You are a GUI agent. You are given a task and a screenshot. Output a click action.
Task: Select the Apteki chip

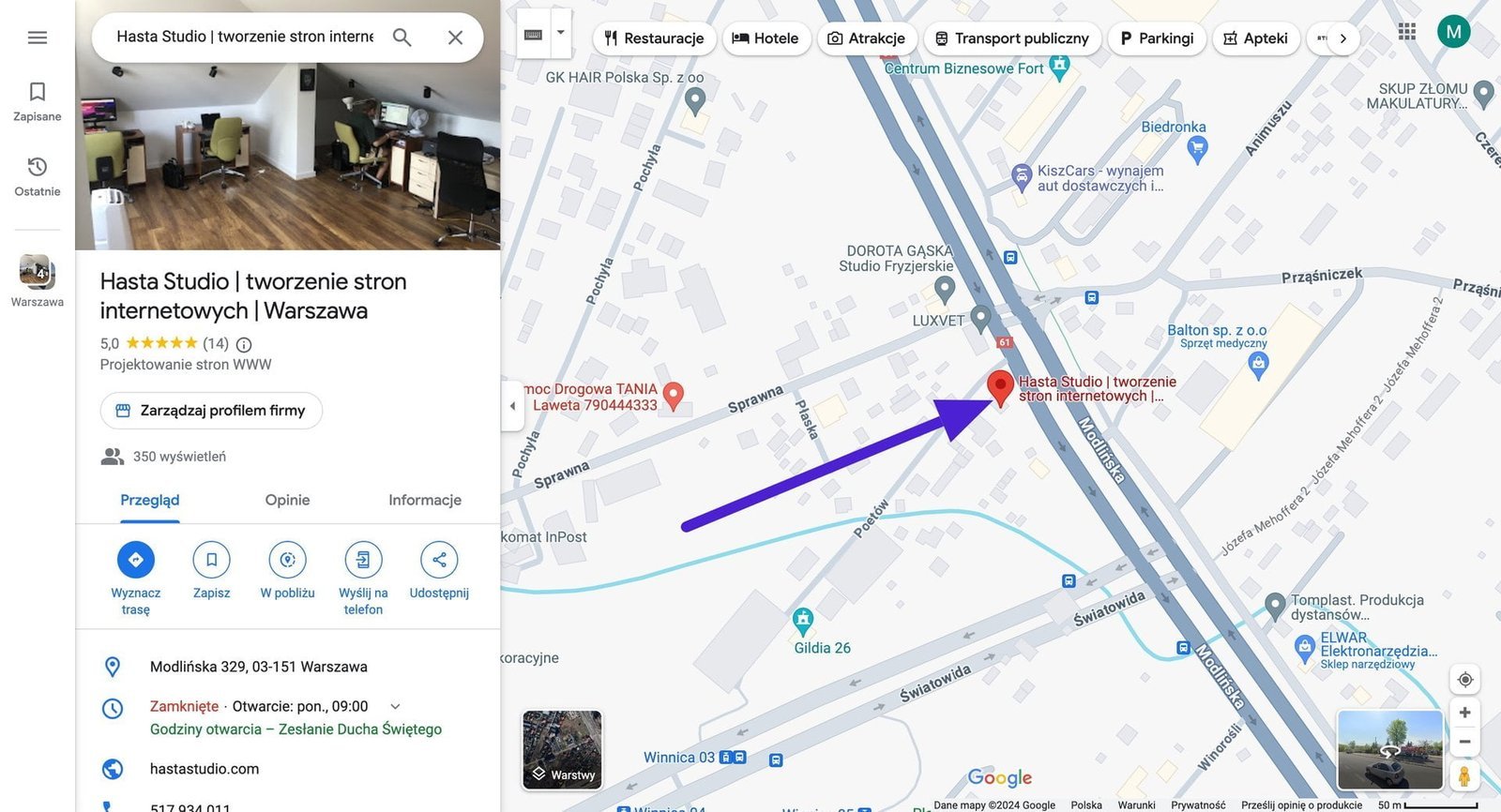1255,38
